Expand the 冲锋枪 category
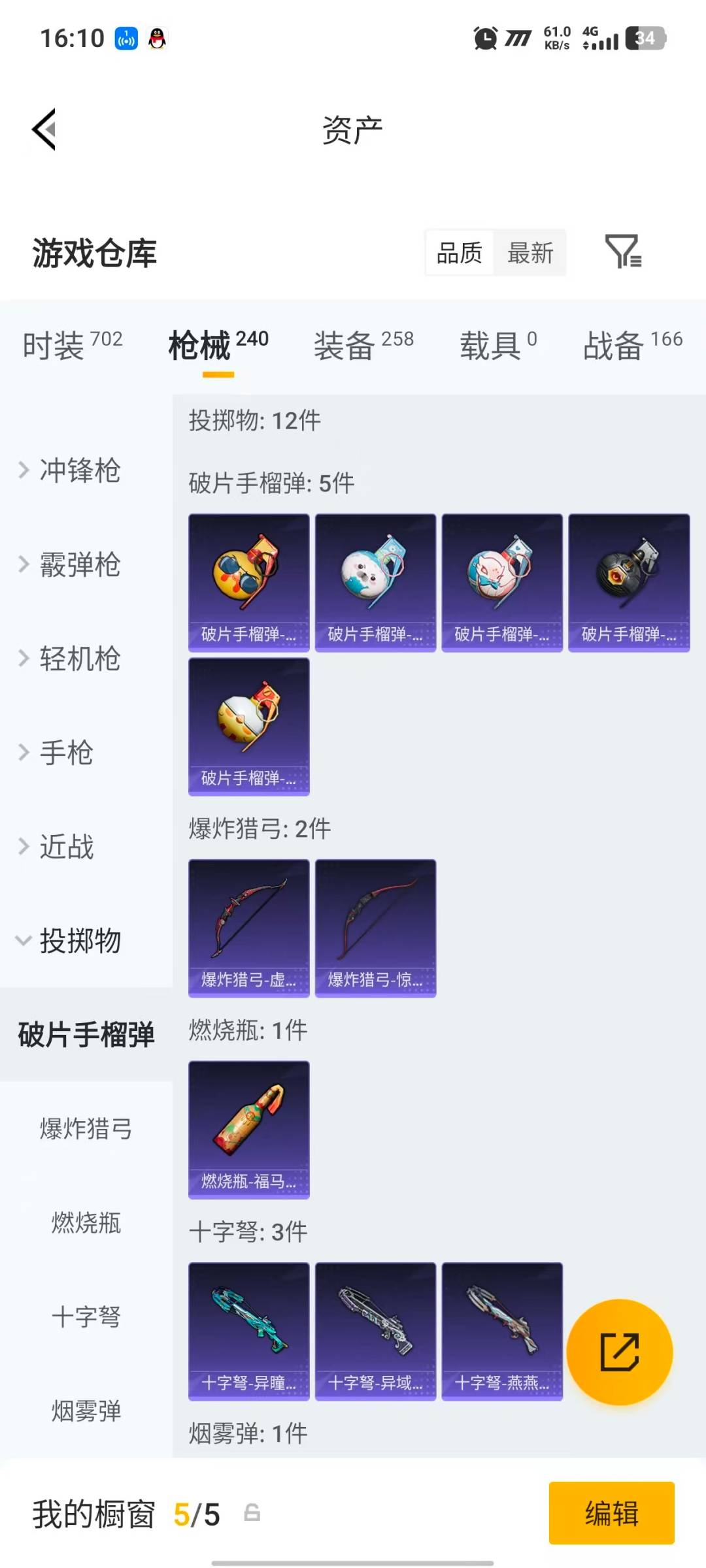706x1568 pixels. (x=78, y=472)
